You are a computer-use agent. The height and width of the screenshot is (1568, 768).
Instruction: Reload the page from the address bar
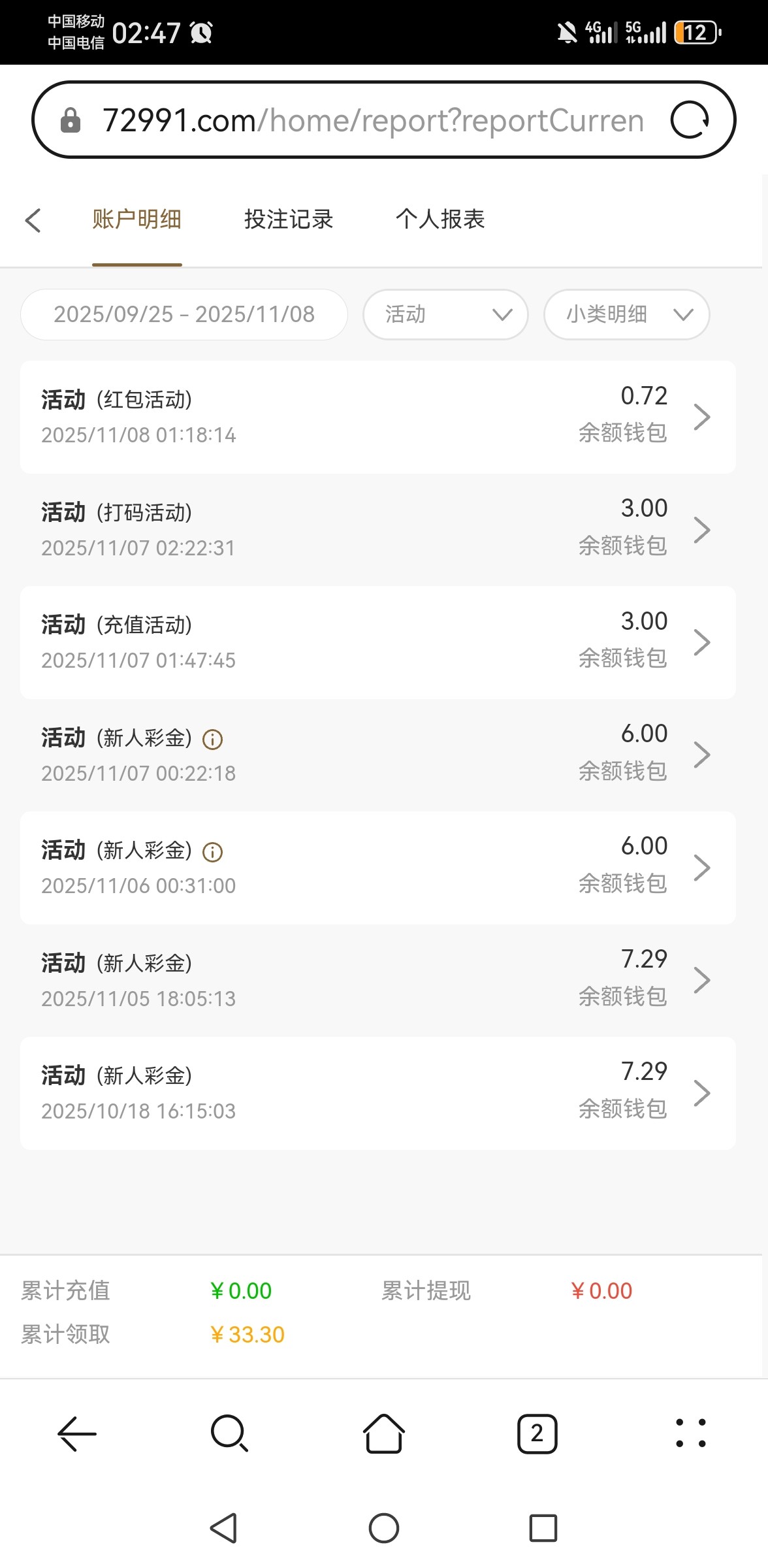point(690,120)
